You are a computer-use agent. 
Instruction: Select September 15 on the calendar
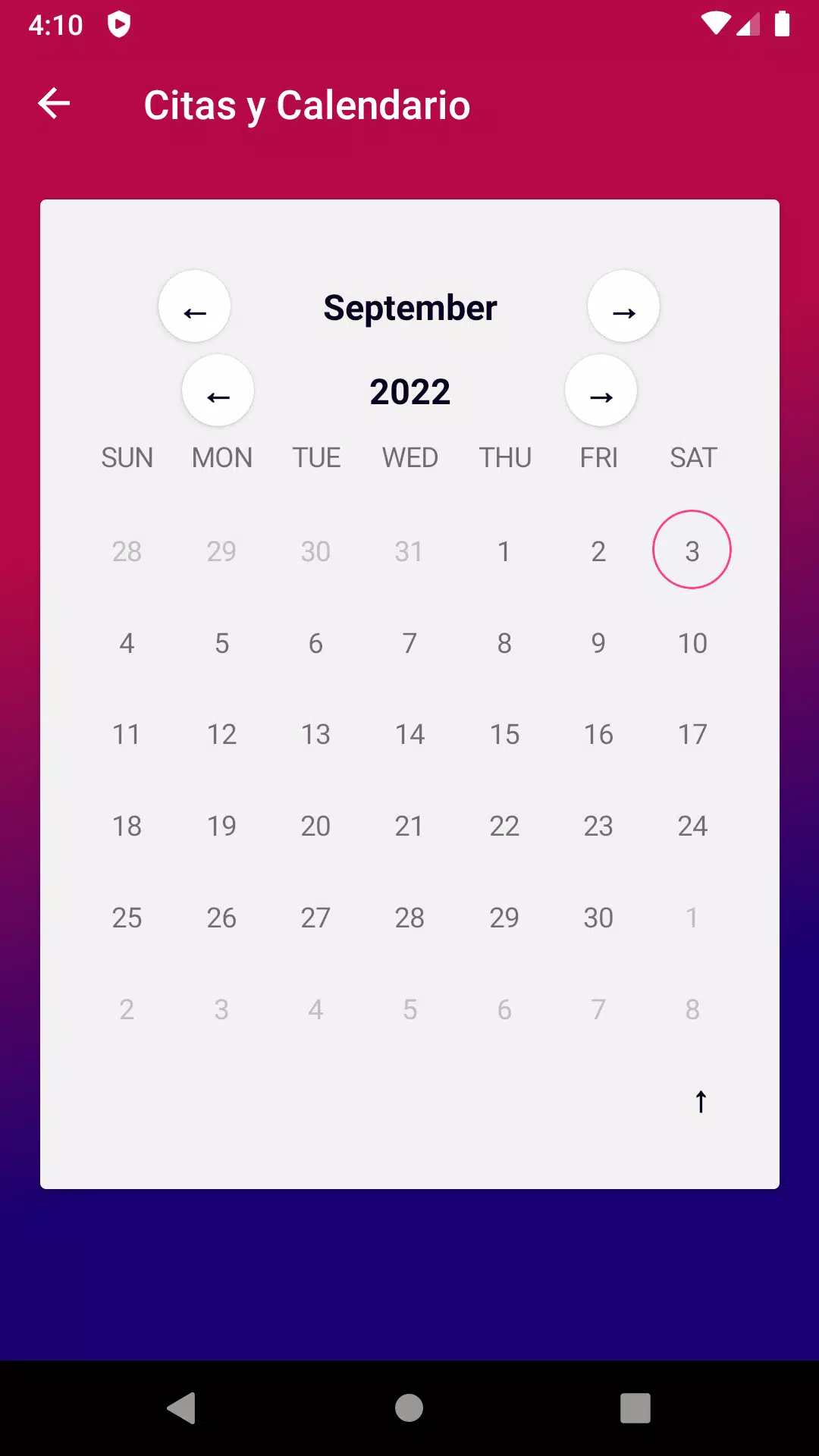pyautogui.click(x=504, y=734)
